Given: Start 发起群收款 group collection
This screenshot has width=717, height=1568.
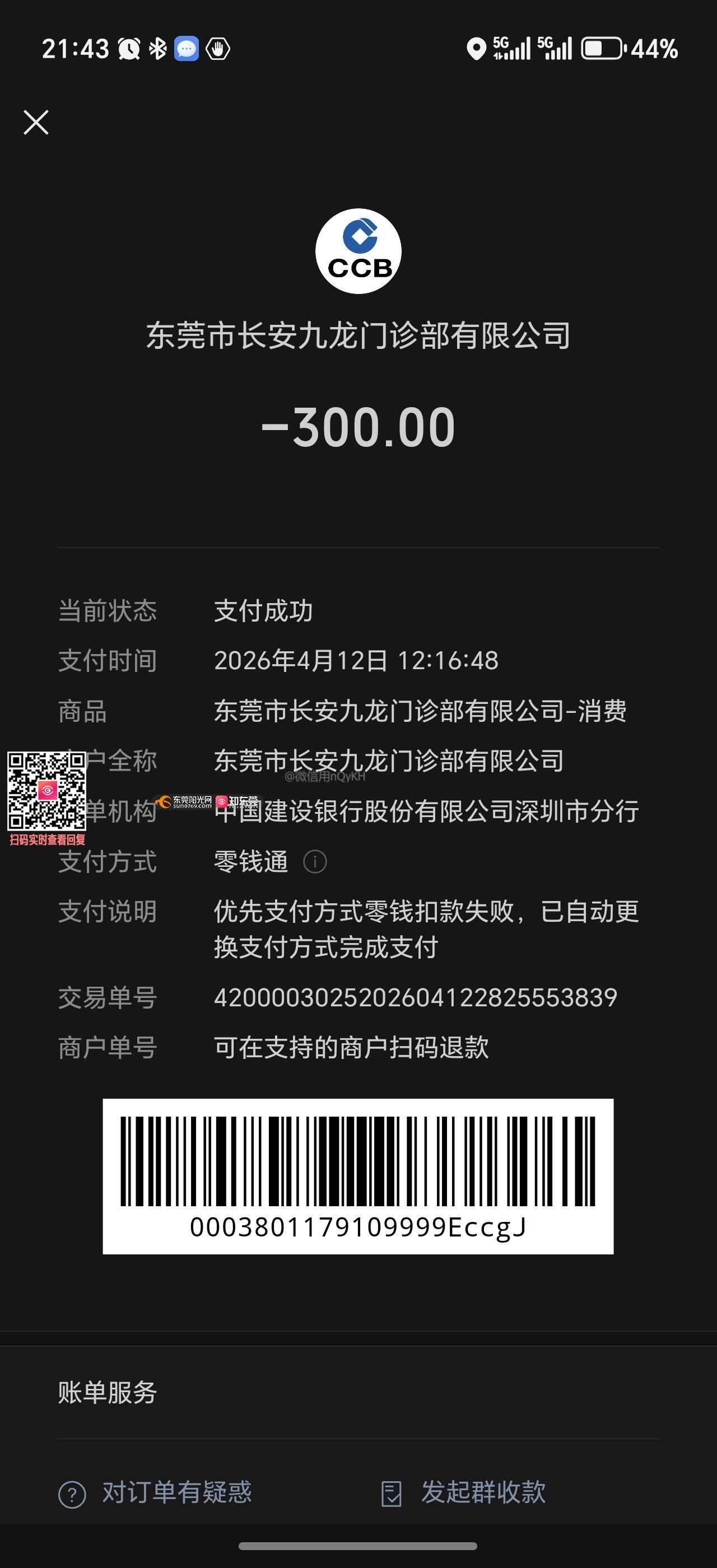Looking at the screenshot, I should 464,1493.
